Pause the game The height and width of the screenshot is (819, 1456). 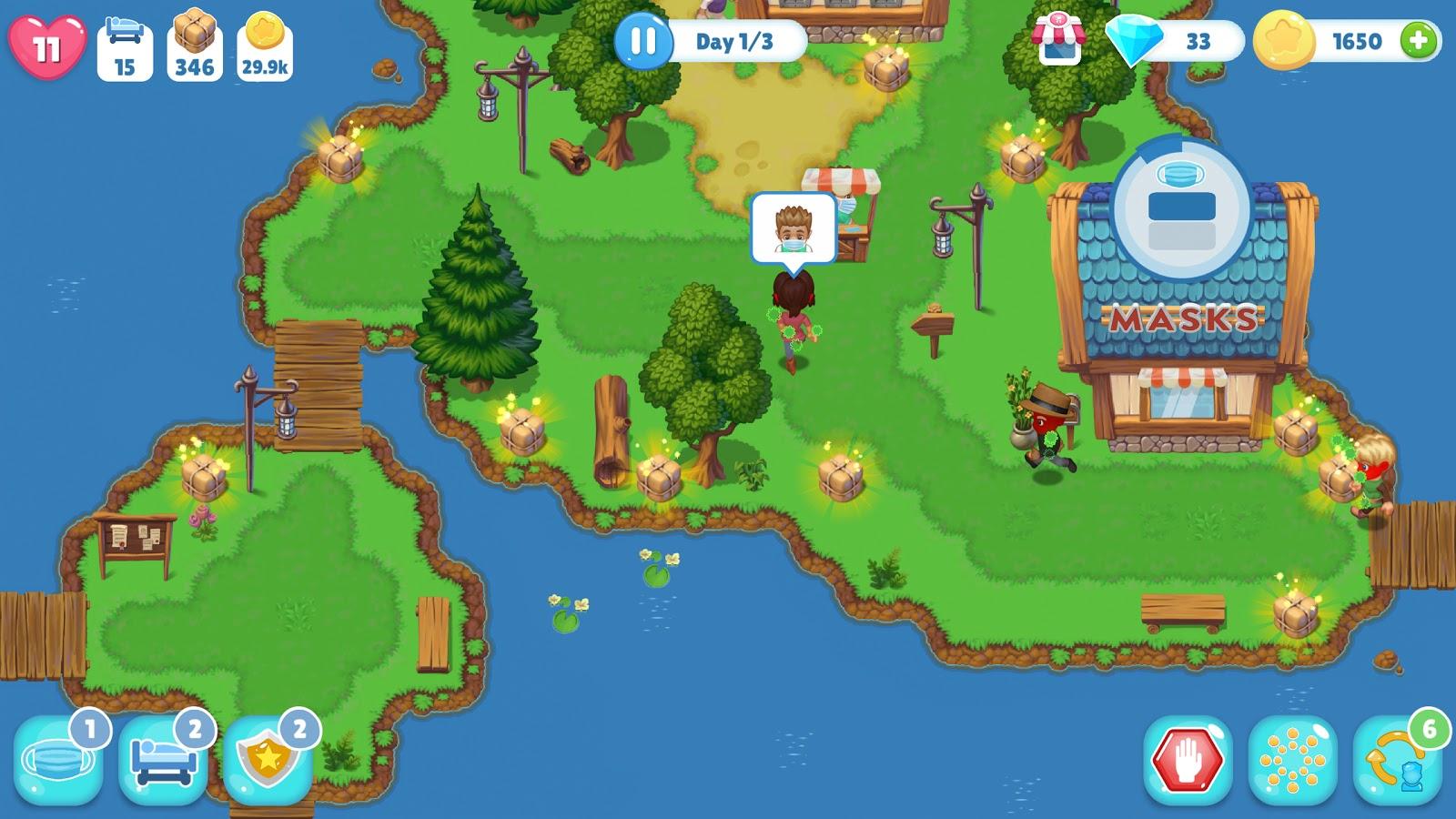tap(642, 42)
